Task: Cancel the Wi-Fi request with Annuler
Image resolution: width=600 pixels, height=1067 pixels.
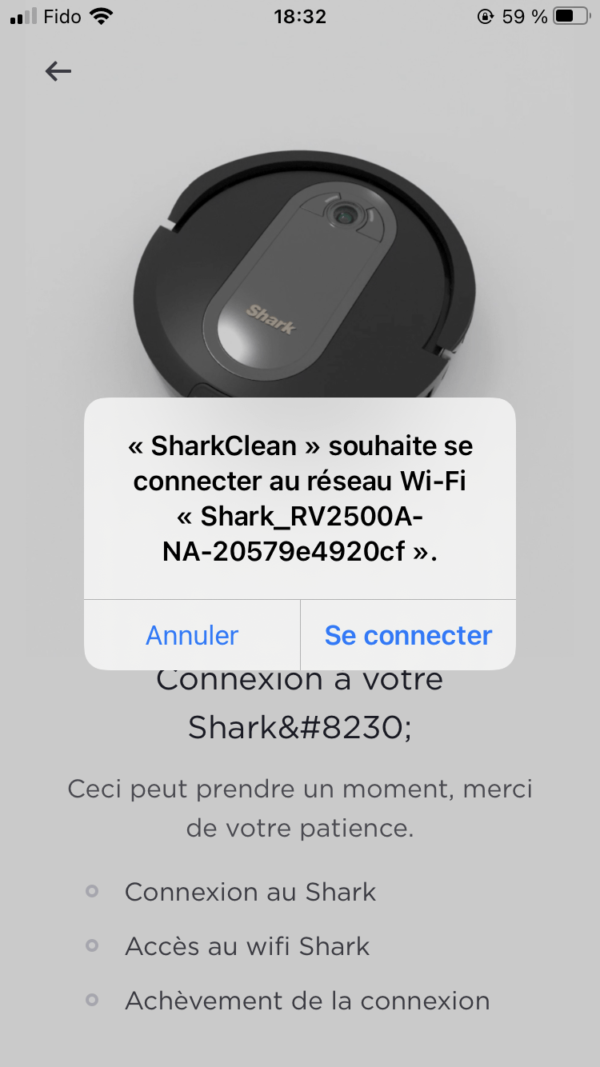Action: click(x=192, y=635)
